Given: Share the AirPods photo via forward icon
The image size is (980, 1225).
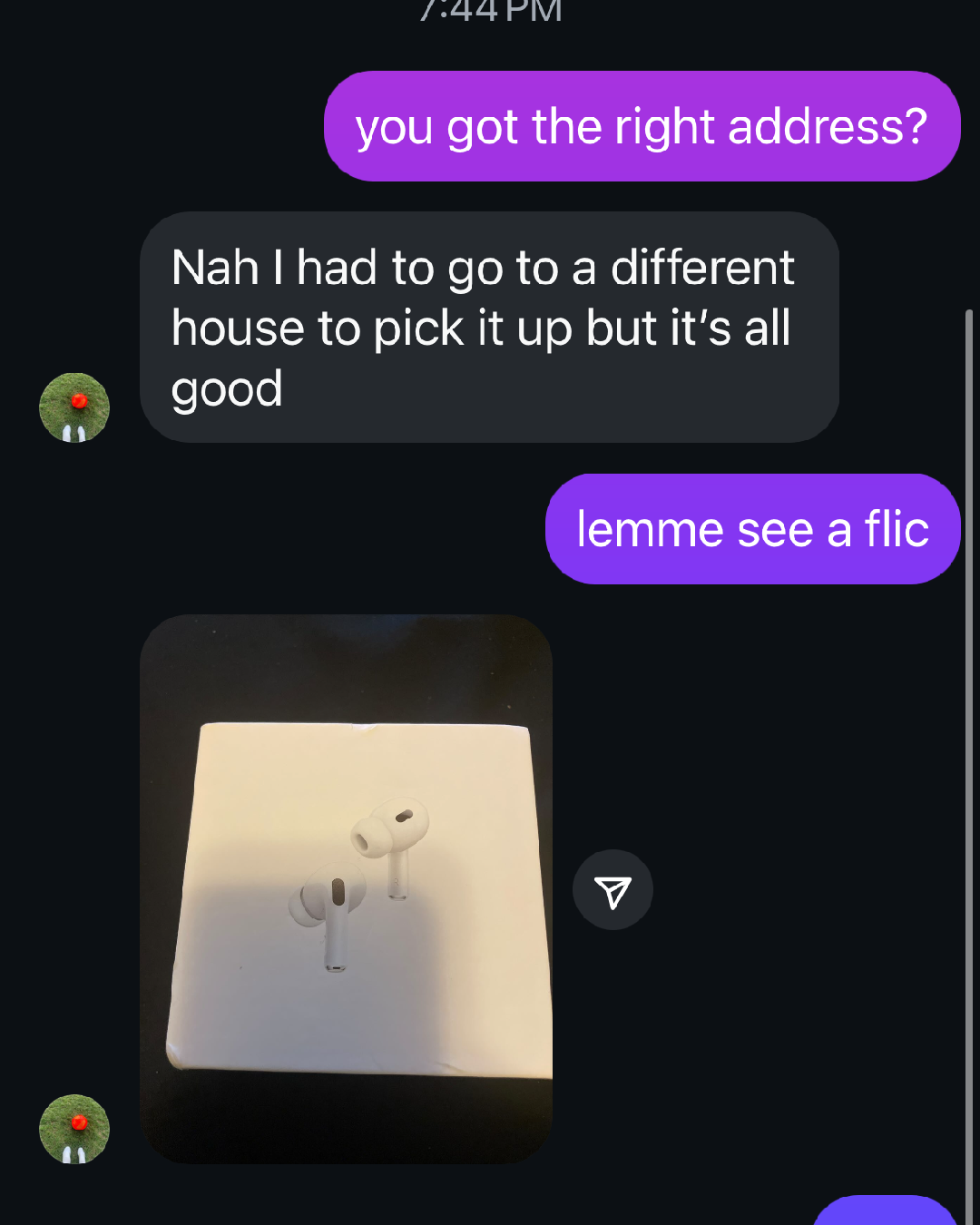Looking at the screenshot, I should coord(612,890).
